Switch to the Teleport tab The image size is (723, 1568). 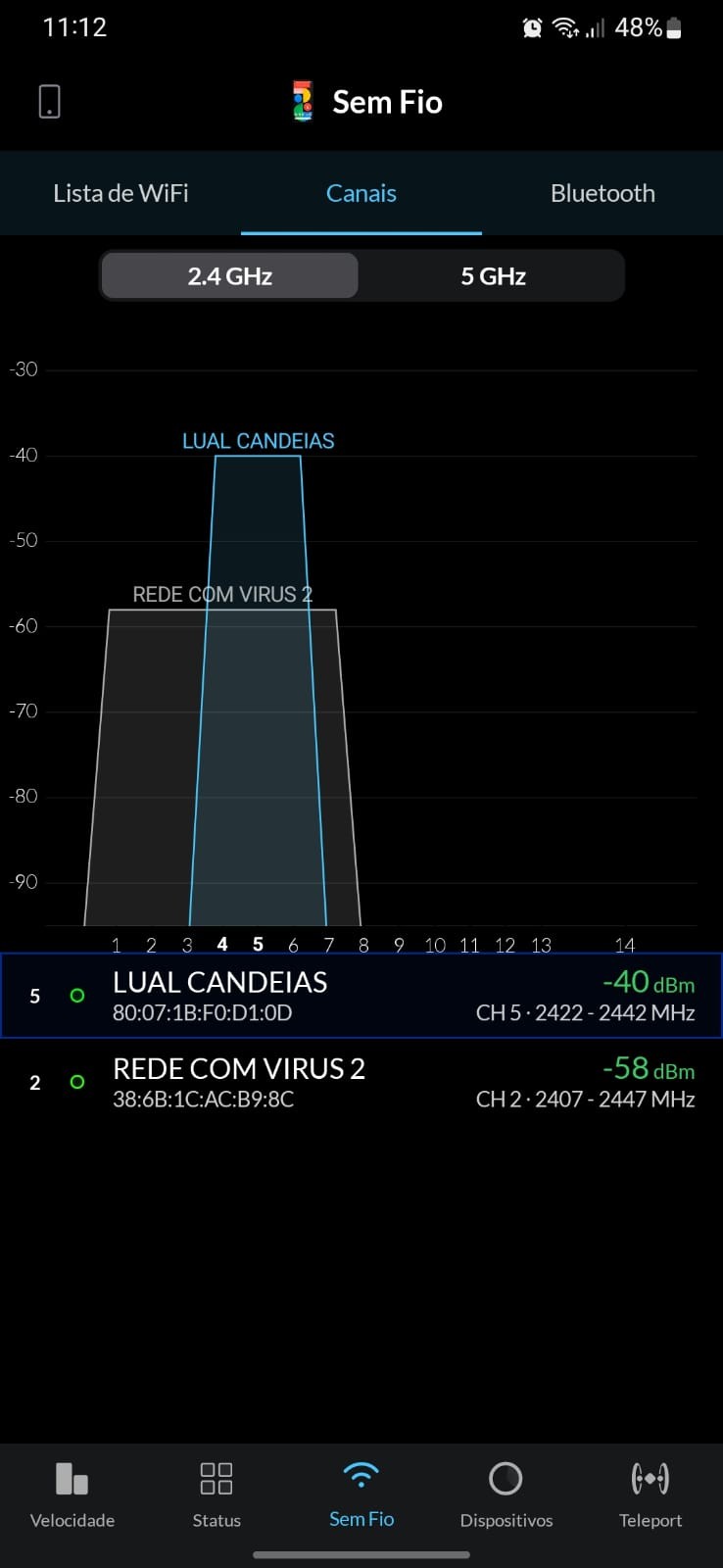(x=651, y=1494)
